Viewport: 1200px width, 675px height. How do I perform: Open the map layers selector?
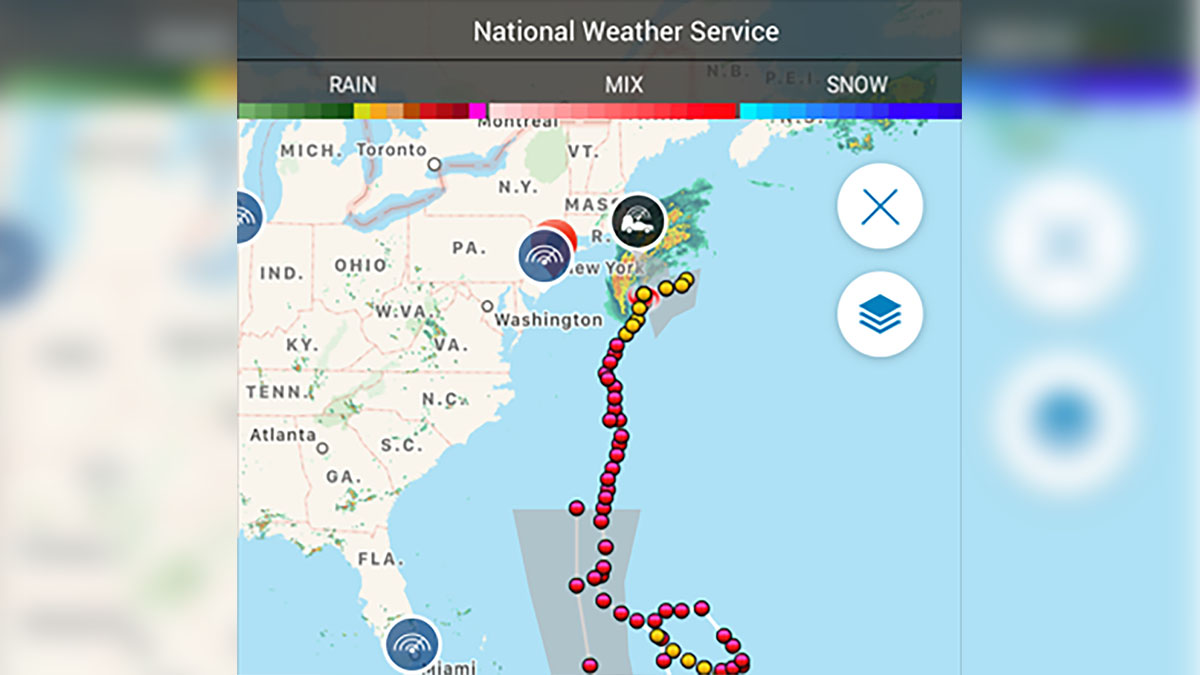(879, 314)
